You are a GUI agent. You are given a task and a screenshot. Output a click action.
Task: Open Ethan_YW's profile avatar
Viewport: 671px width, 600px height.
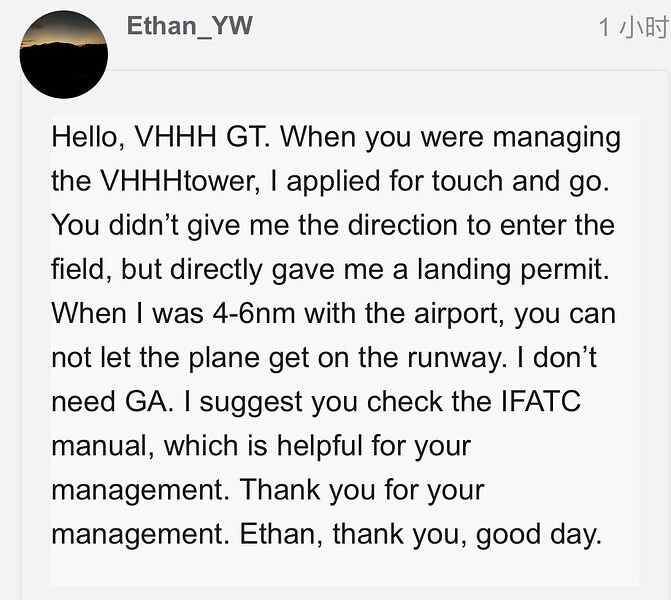[64, 54]
